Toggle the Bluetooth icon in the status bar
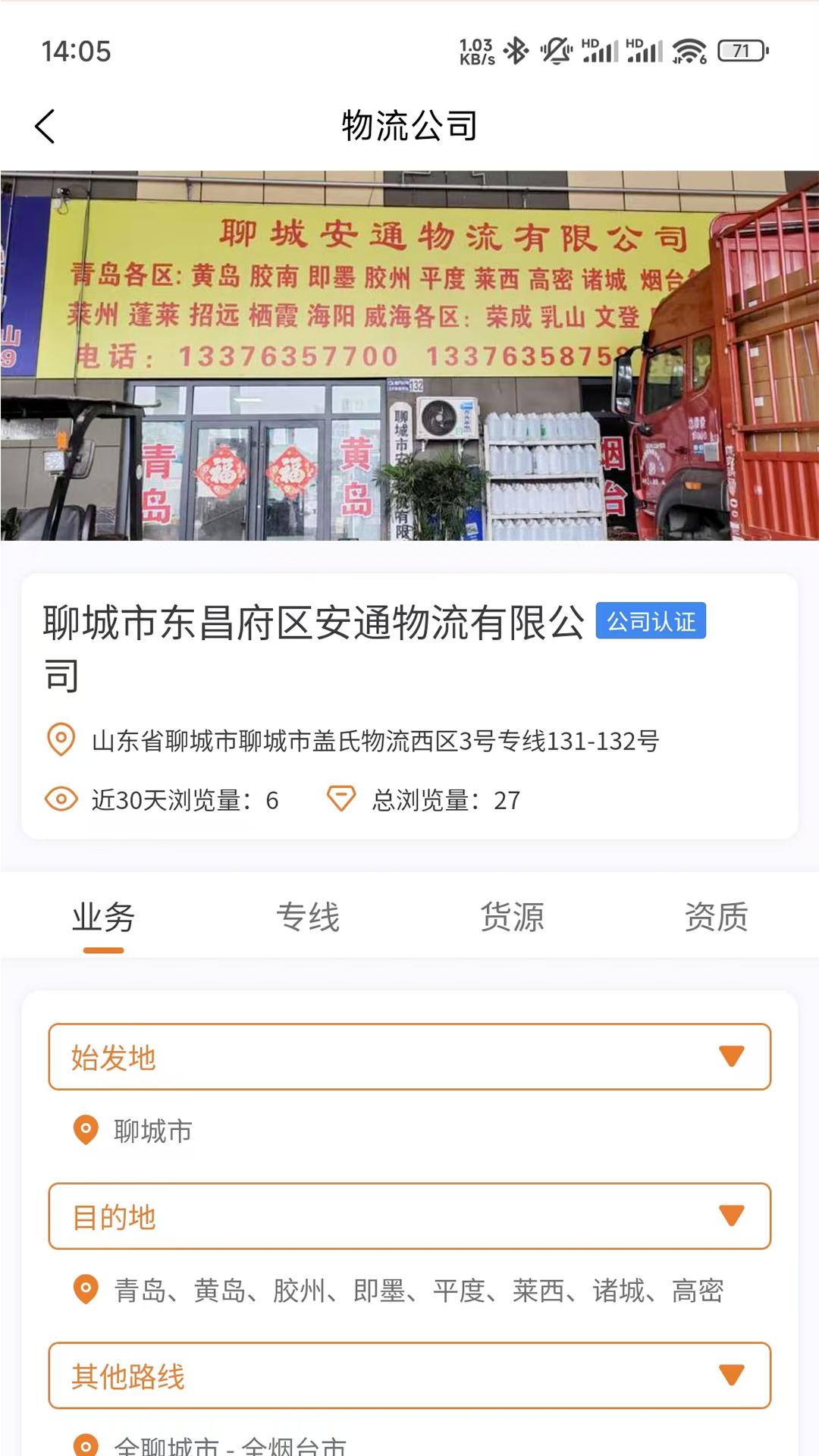This screenshot has height=1456, width=819. [515, 51]
